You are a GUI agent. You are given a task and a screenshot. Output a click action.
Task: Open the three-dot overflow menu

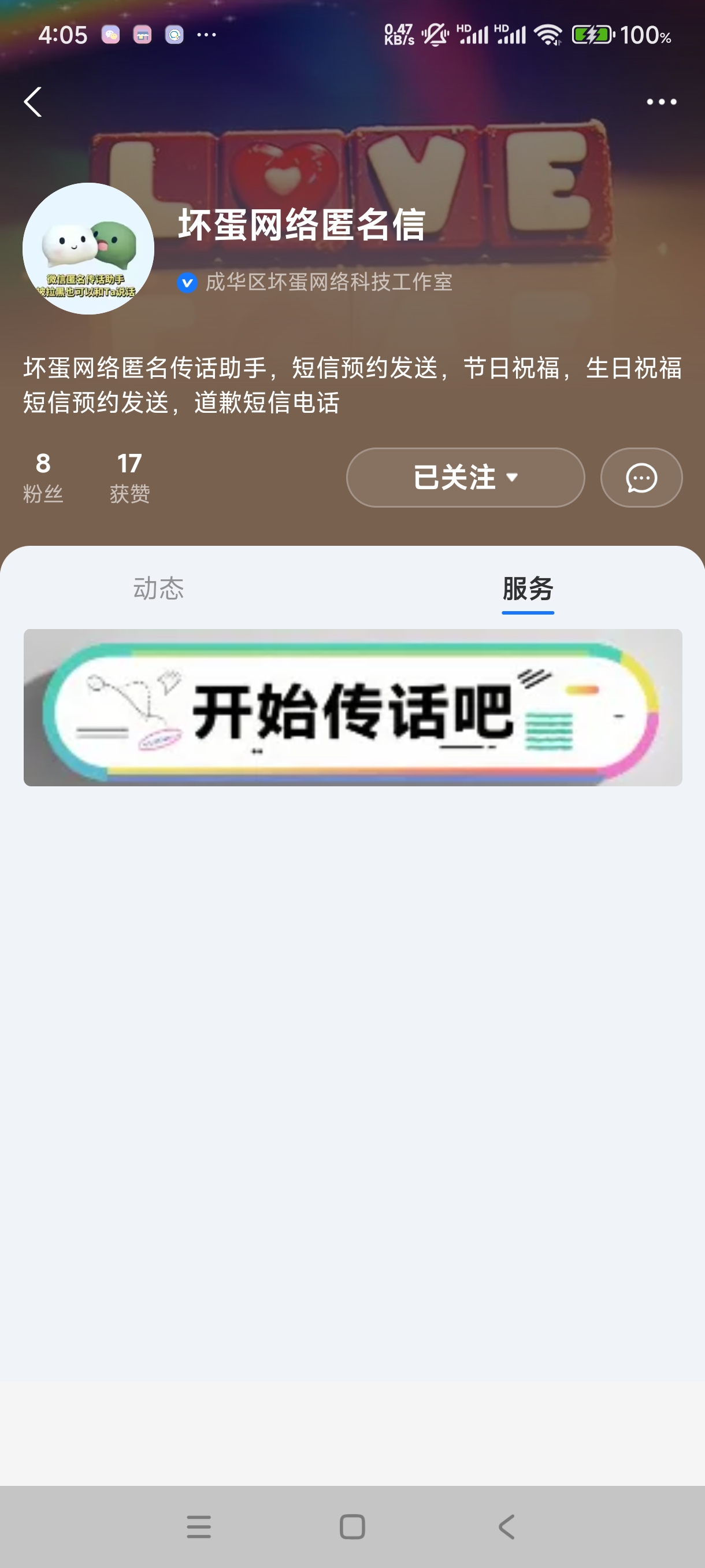[x=661, y=102]
